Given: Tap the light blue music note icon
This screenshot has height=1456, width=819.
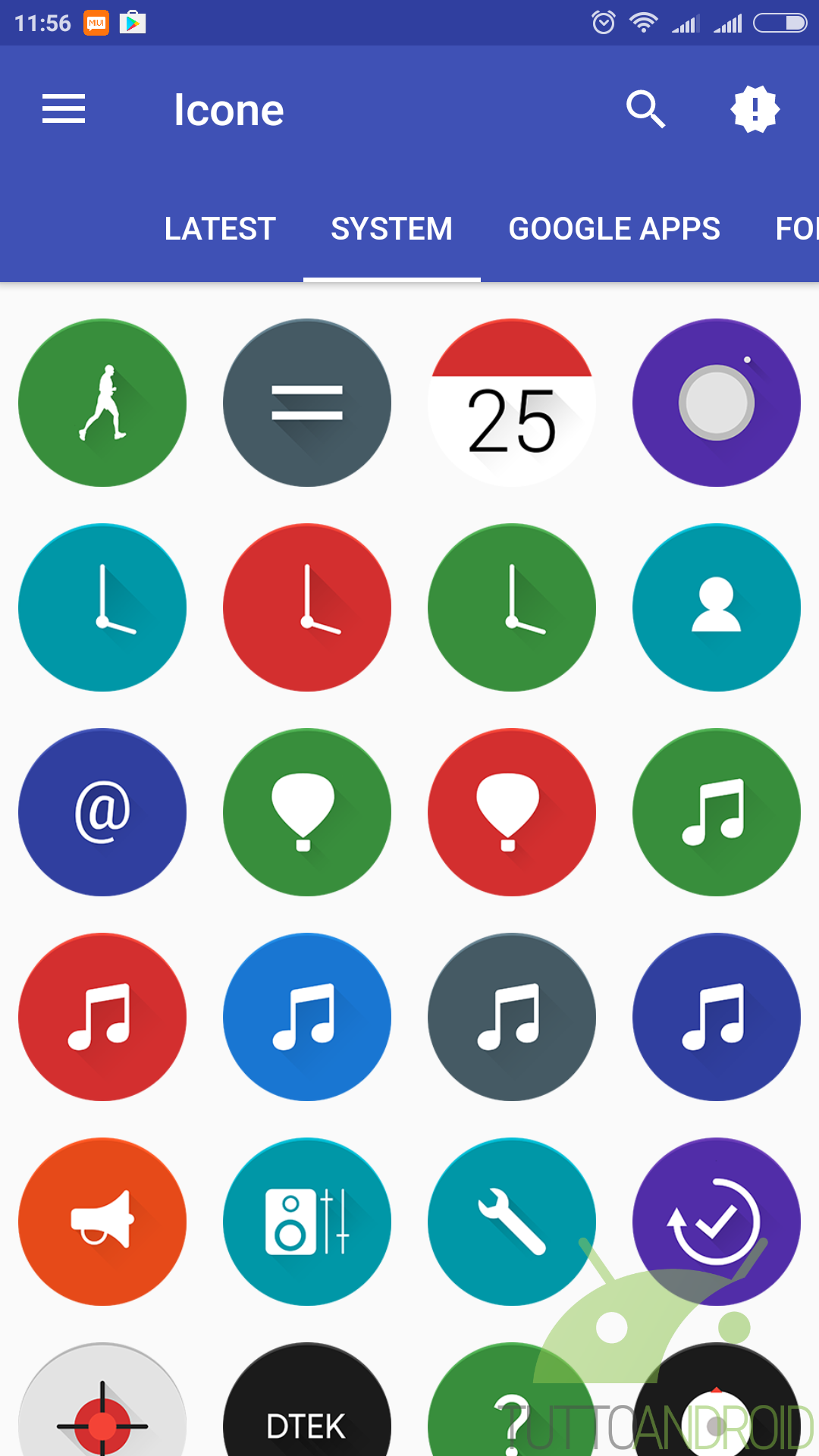Looking at the screenshot, I should click(307, 1017).
